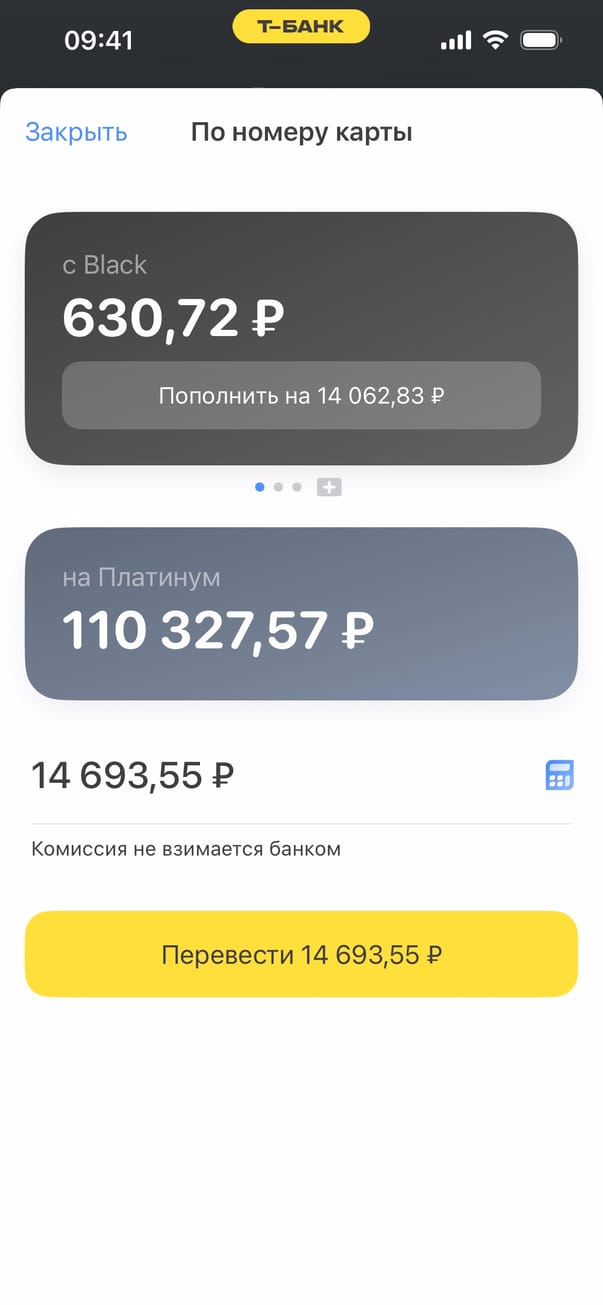Open the source Black account card
This screenshot has width=603, height=1305.
(301, 290)
